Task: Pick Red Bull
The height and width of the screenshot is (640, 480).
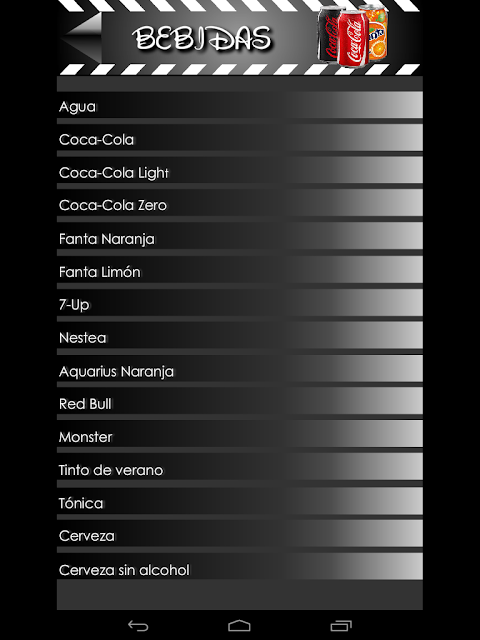Action: [x=240, y=401]
